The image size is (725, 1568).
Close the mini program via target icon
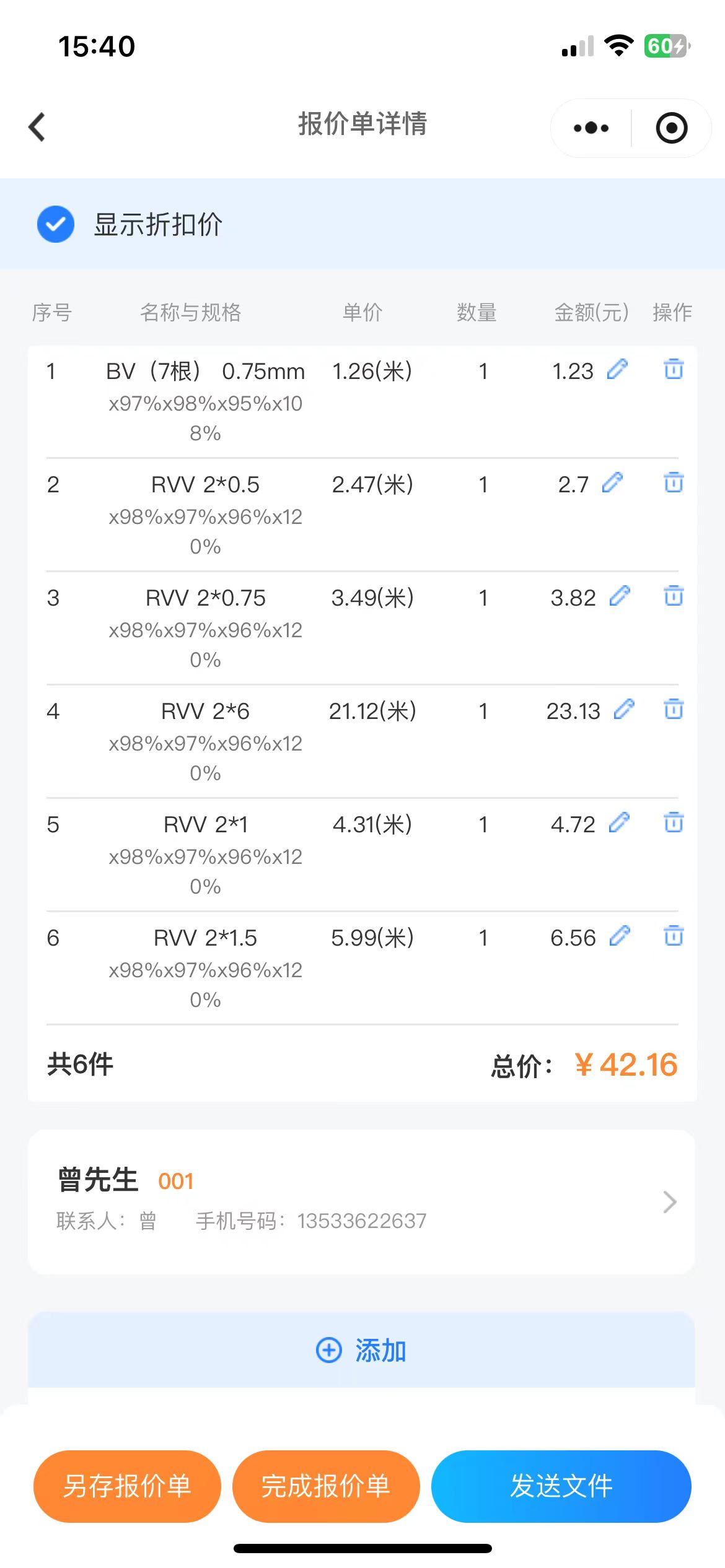[672, 128]
